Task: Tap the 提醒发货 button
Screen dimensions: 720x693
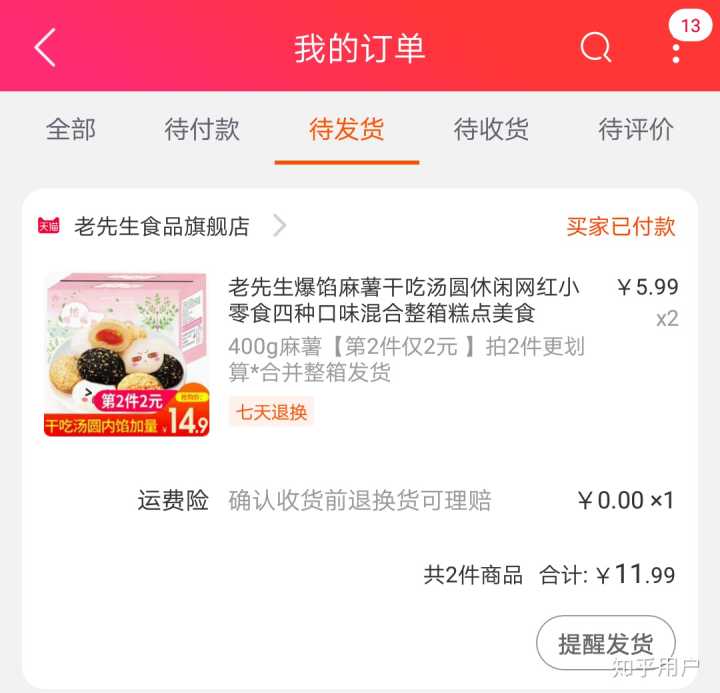Action: point(605,643)
